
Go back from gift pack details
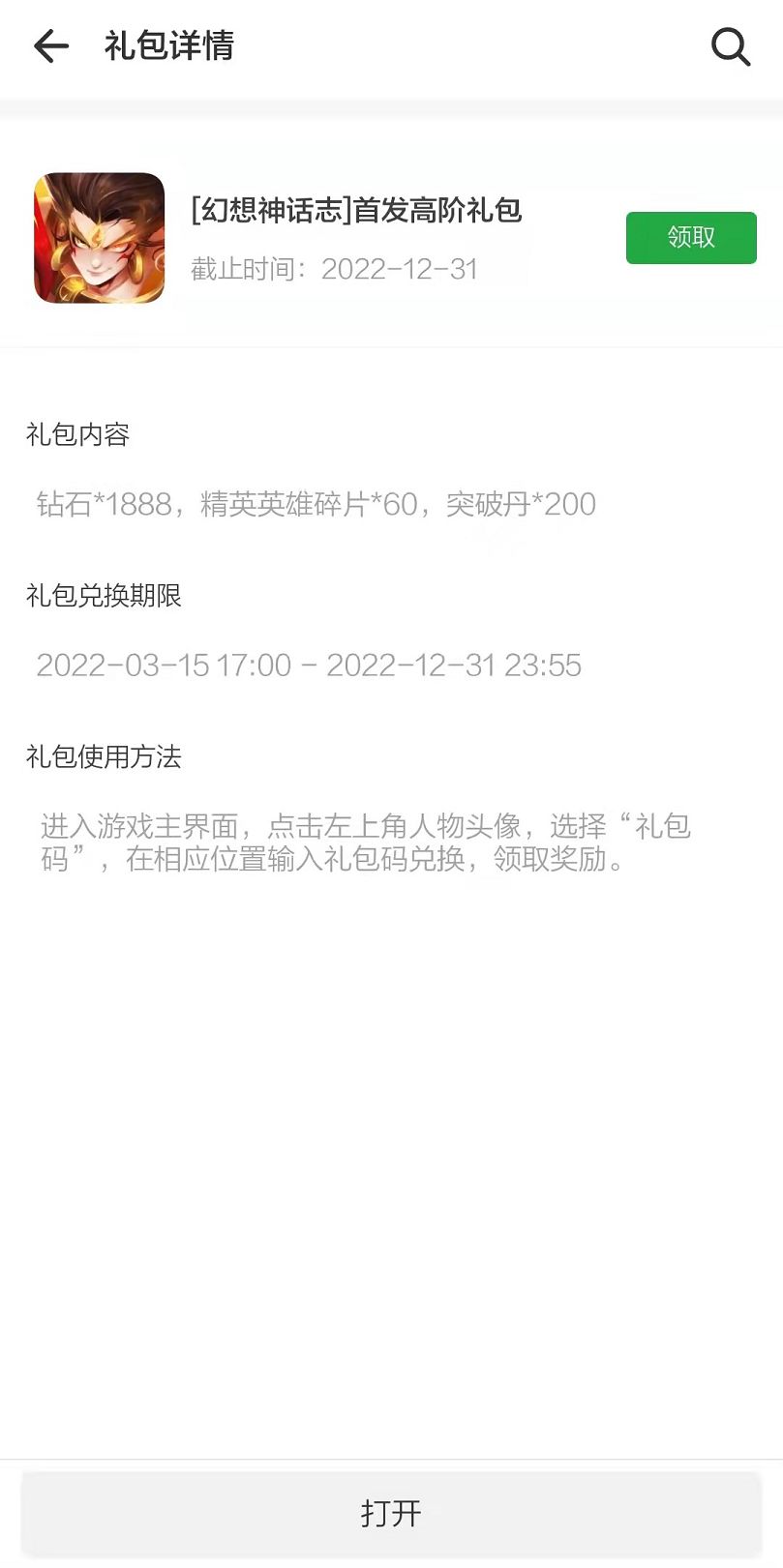(x=51, y=45)
